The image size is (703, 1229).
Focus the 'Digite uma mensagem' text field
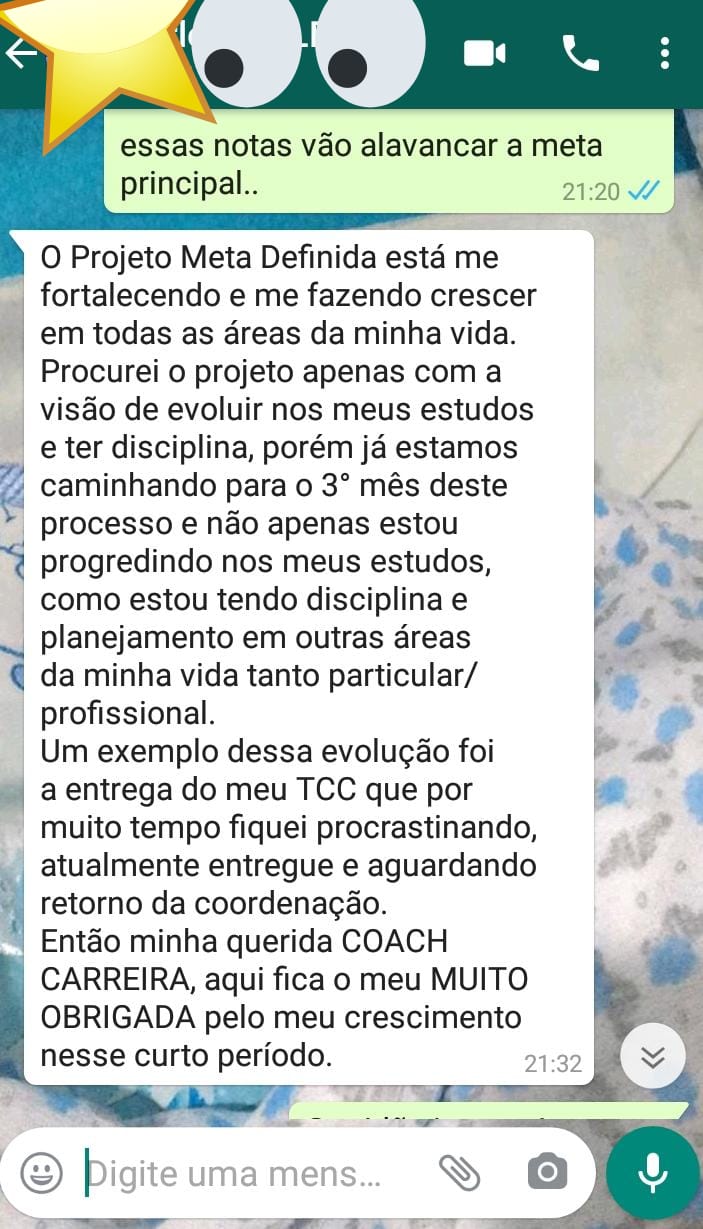click(x=240, y=1172)
